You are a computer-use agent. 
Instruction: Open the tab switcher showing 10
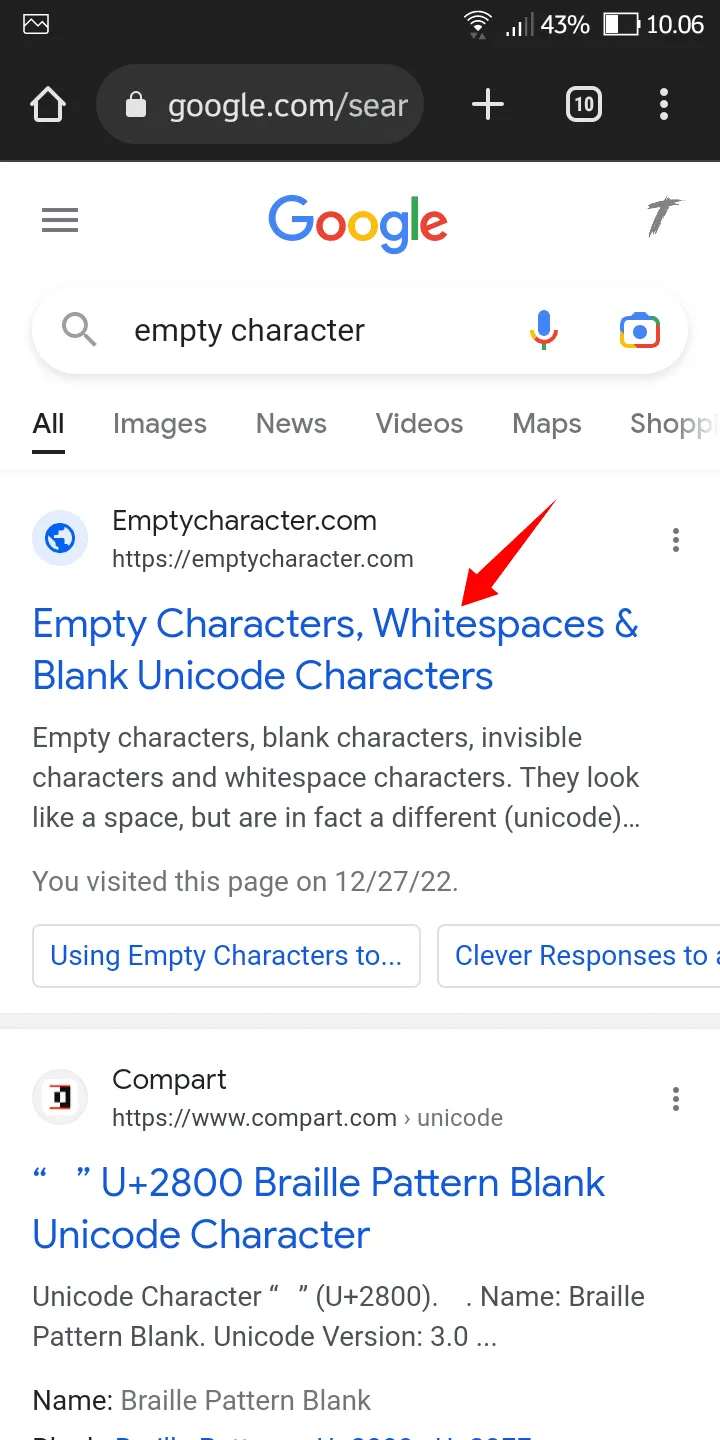[584, 105]
